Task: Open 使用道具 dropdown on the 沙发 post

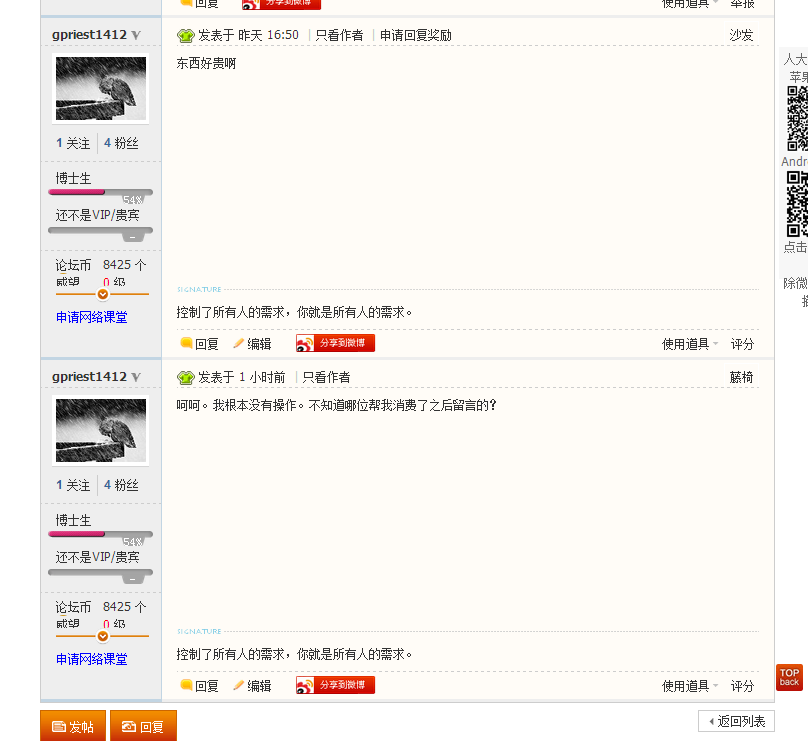Action: pos(689,344)
